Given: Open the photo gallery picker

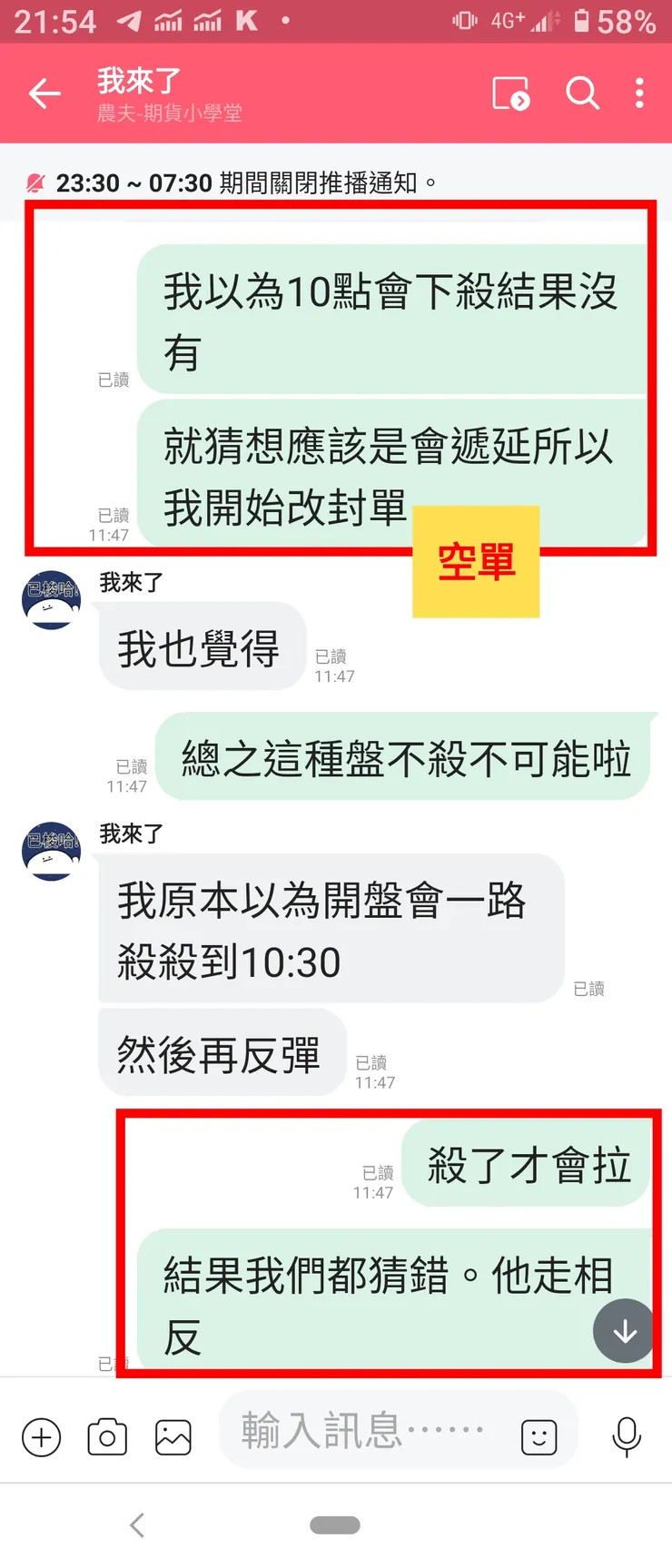Looking at the screenshot, I should [173, 1437].
